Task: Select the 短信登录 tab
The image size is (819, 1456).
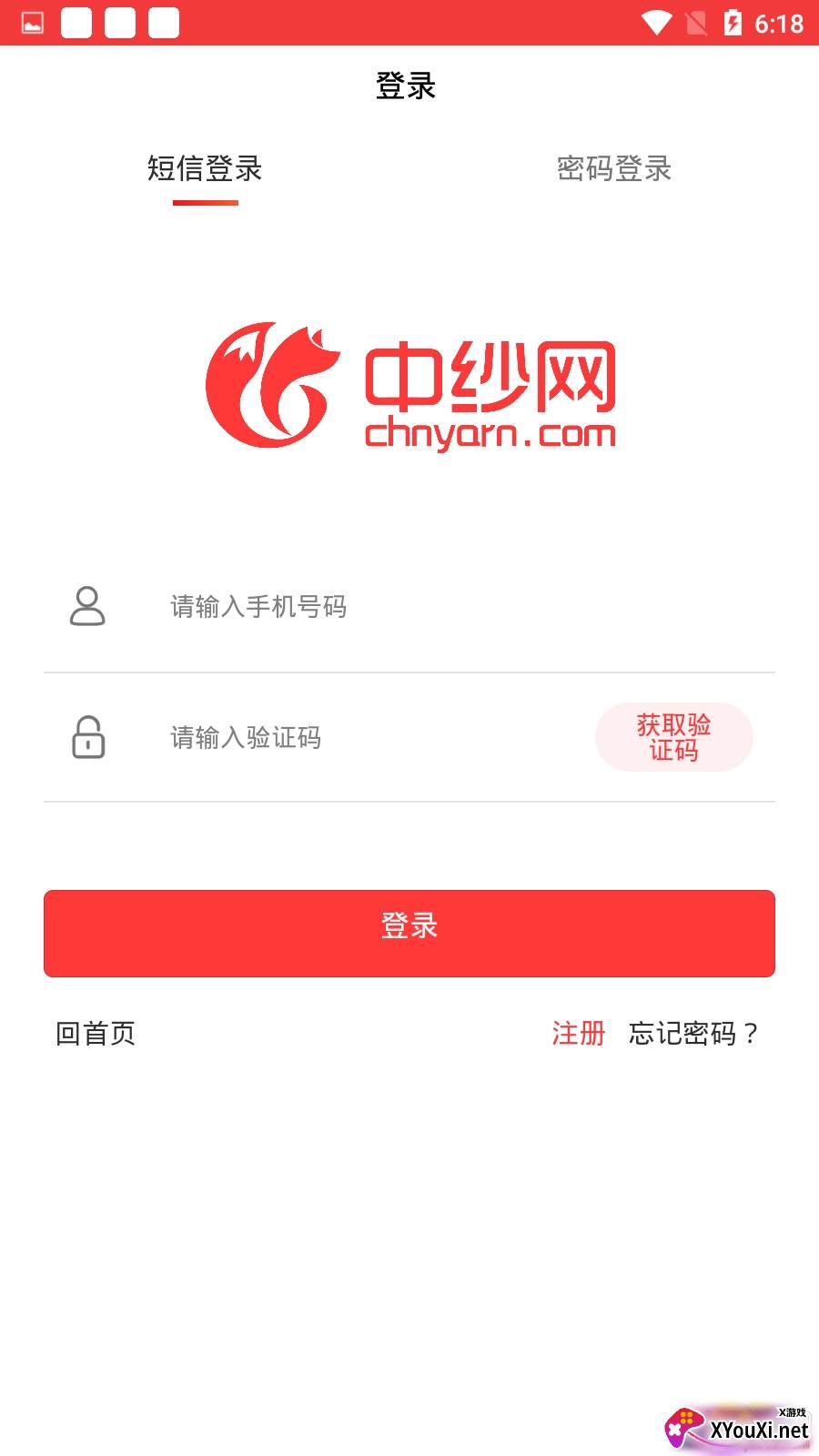Action: [206, 170]
